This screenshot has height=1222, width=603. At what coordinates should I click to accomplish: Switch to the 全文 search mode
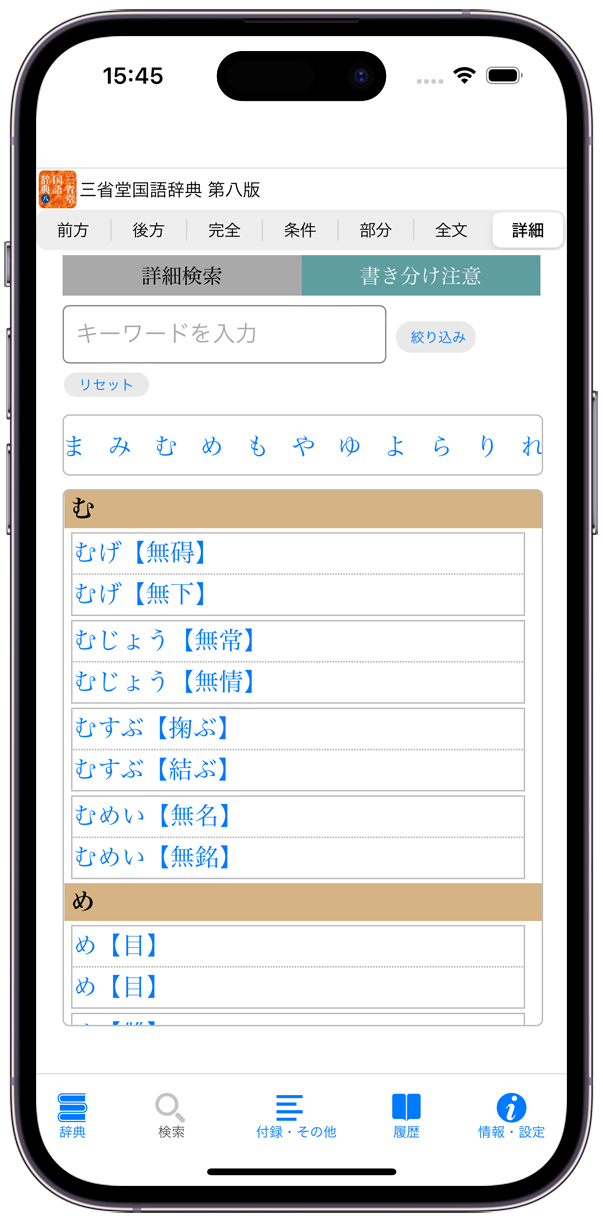tap(451, 230)
